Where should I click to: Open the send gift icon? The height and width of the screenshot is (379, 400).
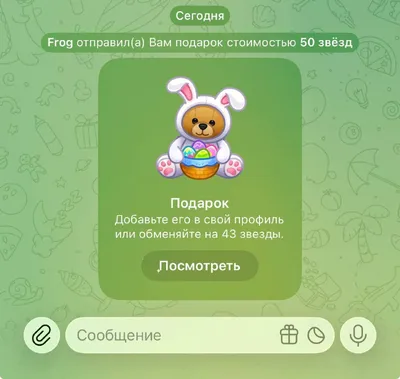(289, 335)
